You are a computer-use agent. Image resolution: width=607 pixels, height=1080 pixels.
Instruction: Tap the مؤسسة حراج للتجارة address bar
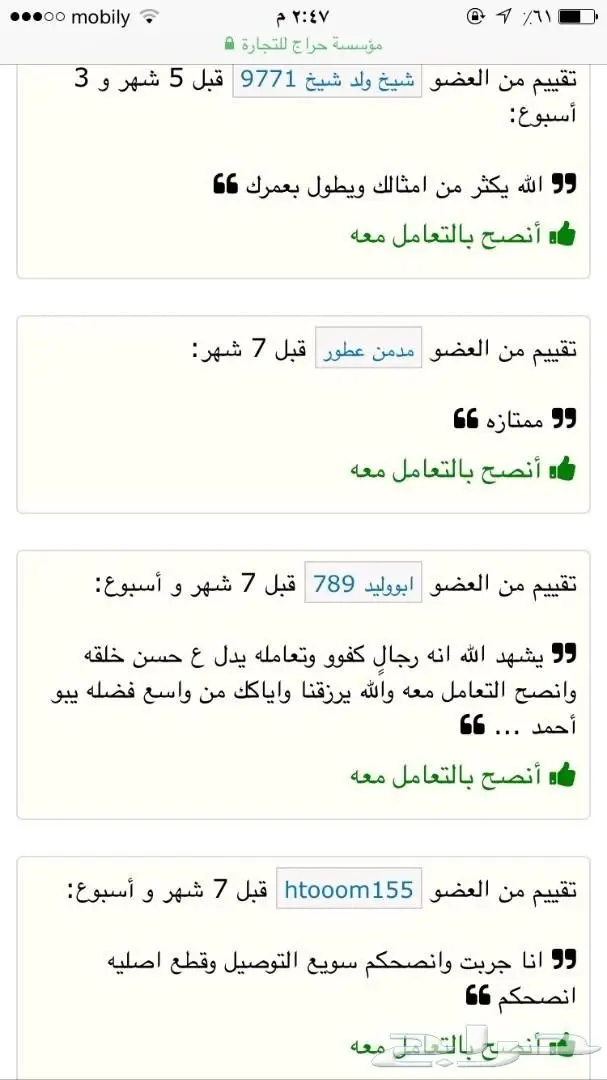point(304,44)
